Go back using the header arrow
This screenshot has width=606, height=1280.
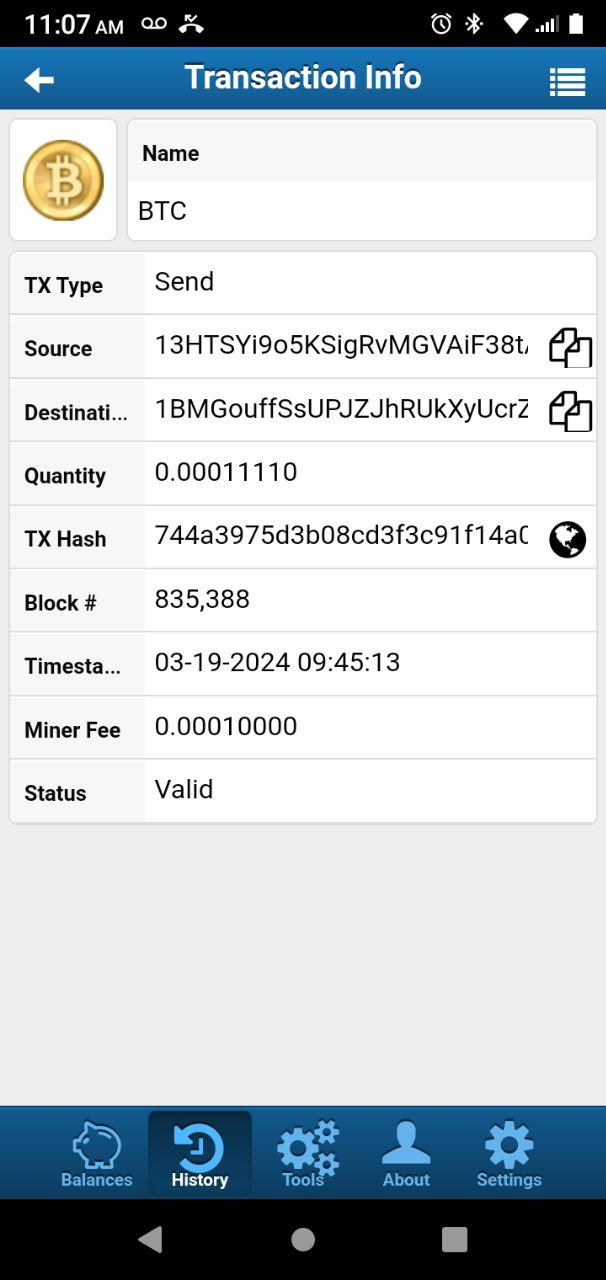39,80
